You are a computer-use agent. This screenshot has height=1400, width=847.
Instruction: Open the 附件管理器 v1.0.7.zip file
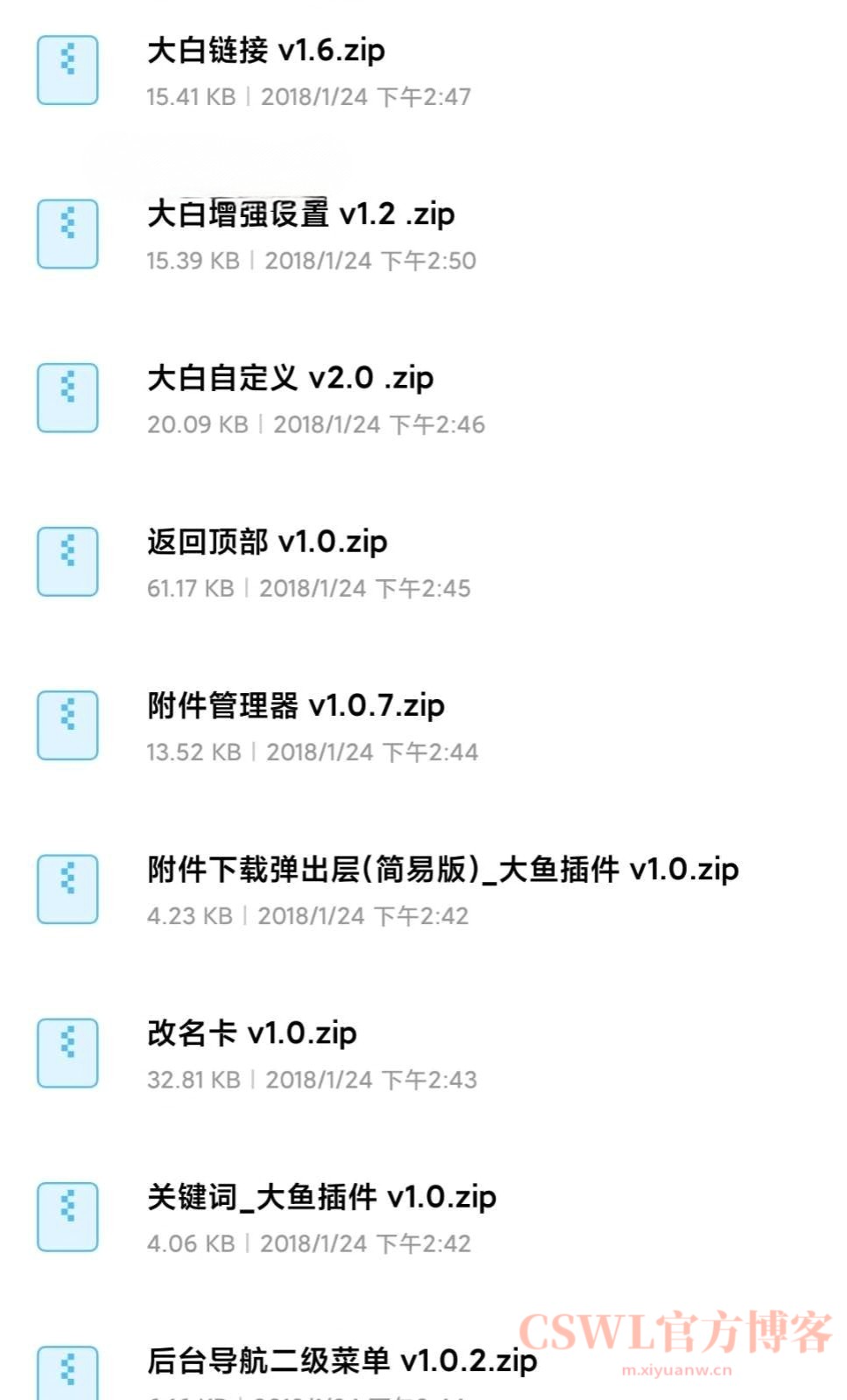click(295, 705)
